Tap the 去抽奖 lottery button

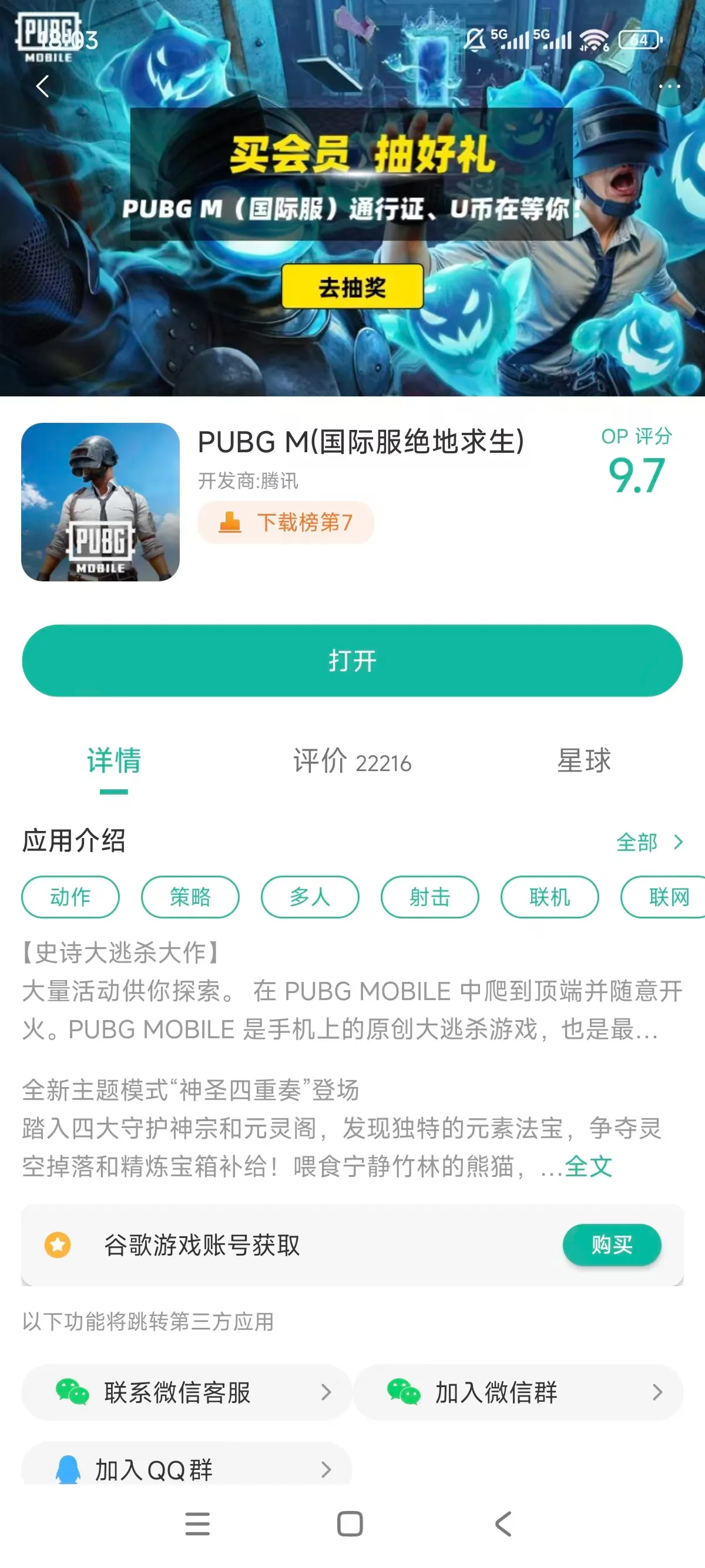click(x=352, y=287)
